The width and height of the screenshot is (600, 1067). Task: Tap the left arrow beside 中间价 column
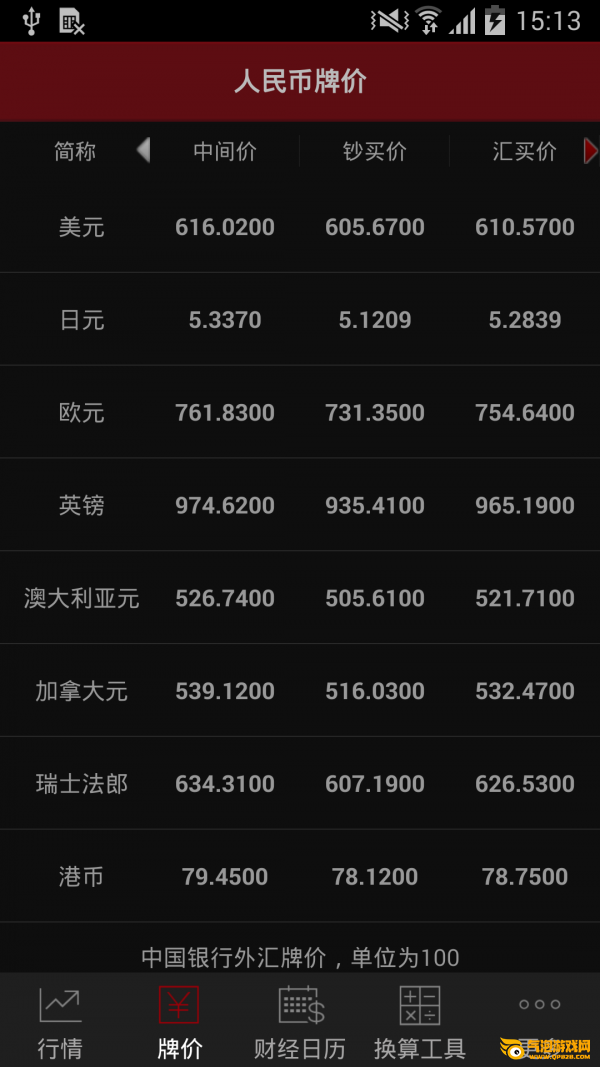143,151
